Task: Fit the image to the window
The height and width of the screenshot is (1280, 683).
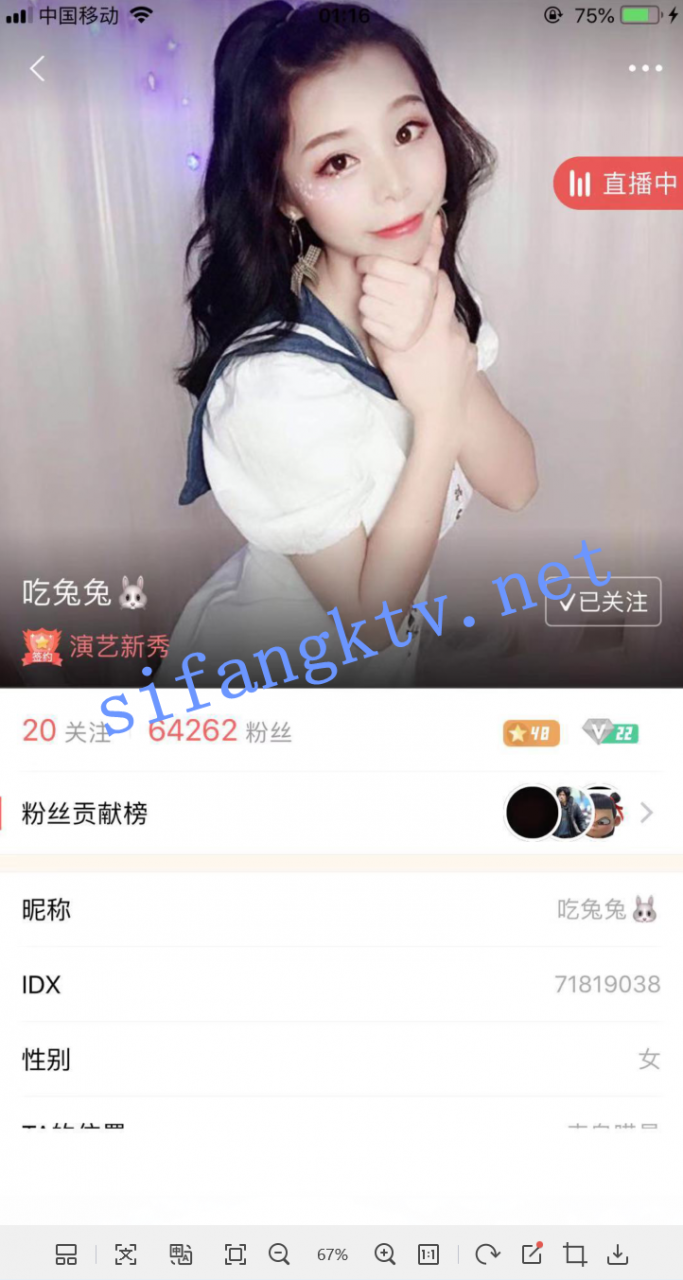Action: pyautogui.click(x=235, y=1254)
